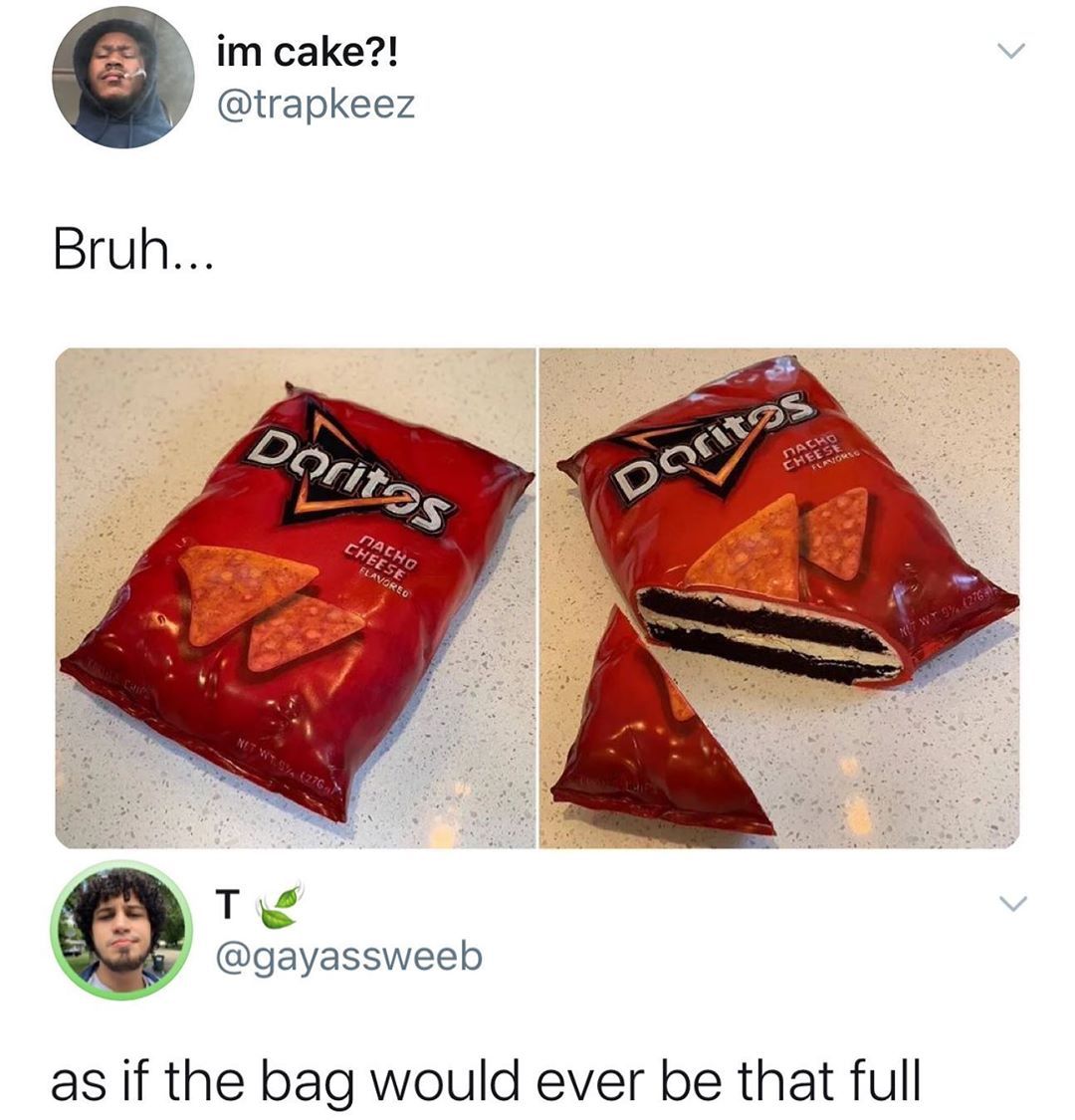The image size is (1075, 1120).
Task: View the uncut Doritos bag photo
Action: coord(296,597)
